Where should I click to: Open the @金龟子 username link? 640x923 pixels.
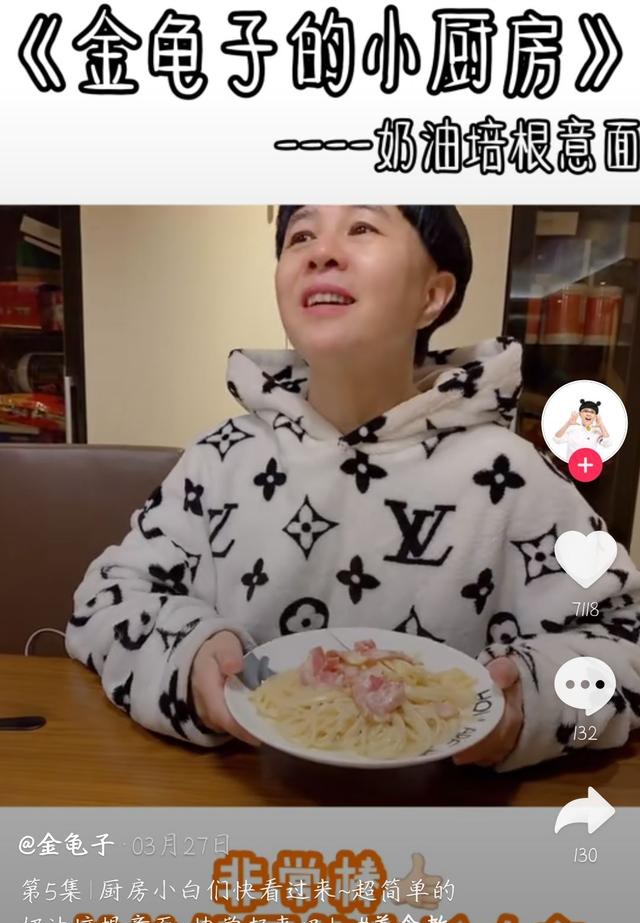click(x=67, y=845)
